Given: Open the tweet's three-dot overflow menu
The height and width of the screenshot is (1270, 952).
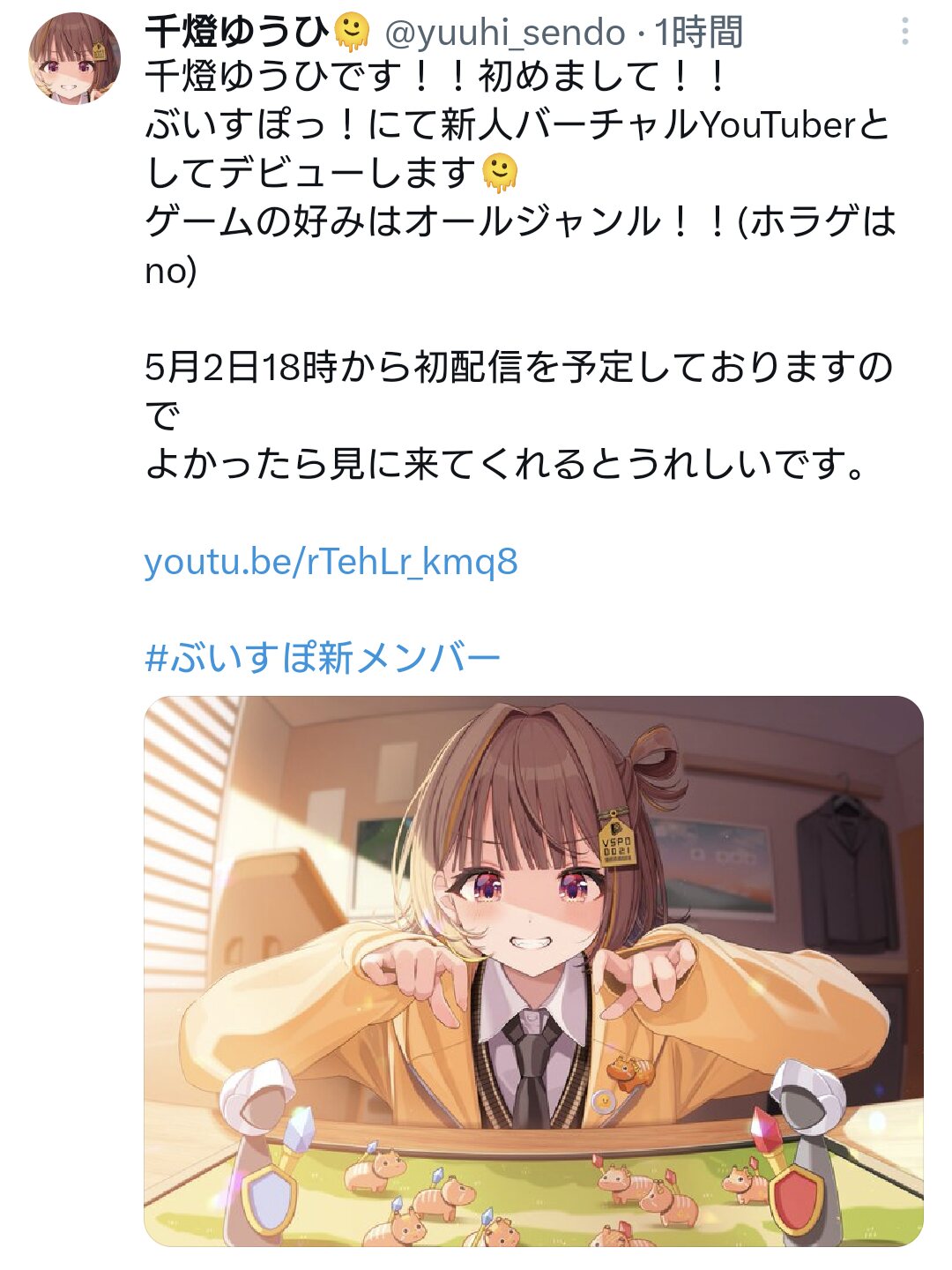Looking at the screenshot, I should [x=904, y=32].
